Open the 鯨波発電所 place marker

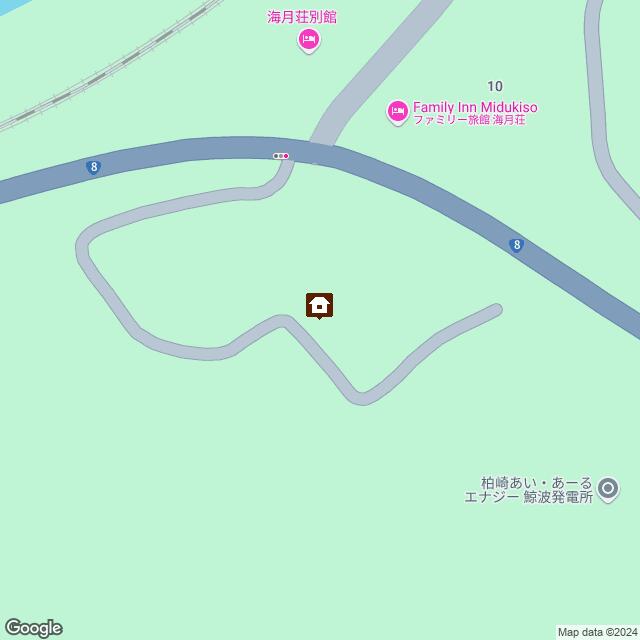click(607, 489)
